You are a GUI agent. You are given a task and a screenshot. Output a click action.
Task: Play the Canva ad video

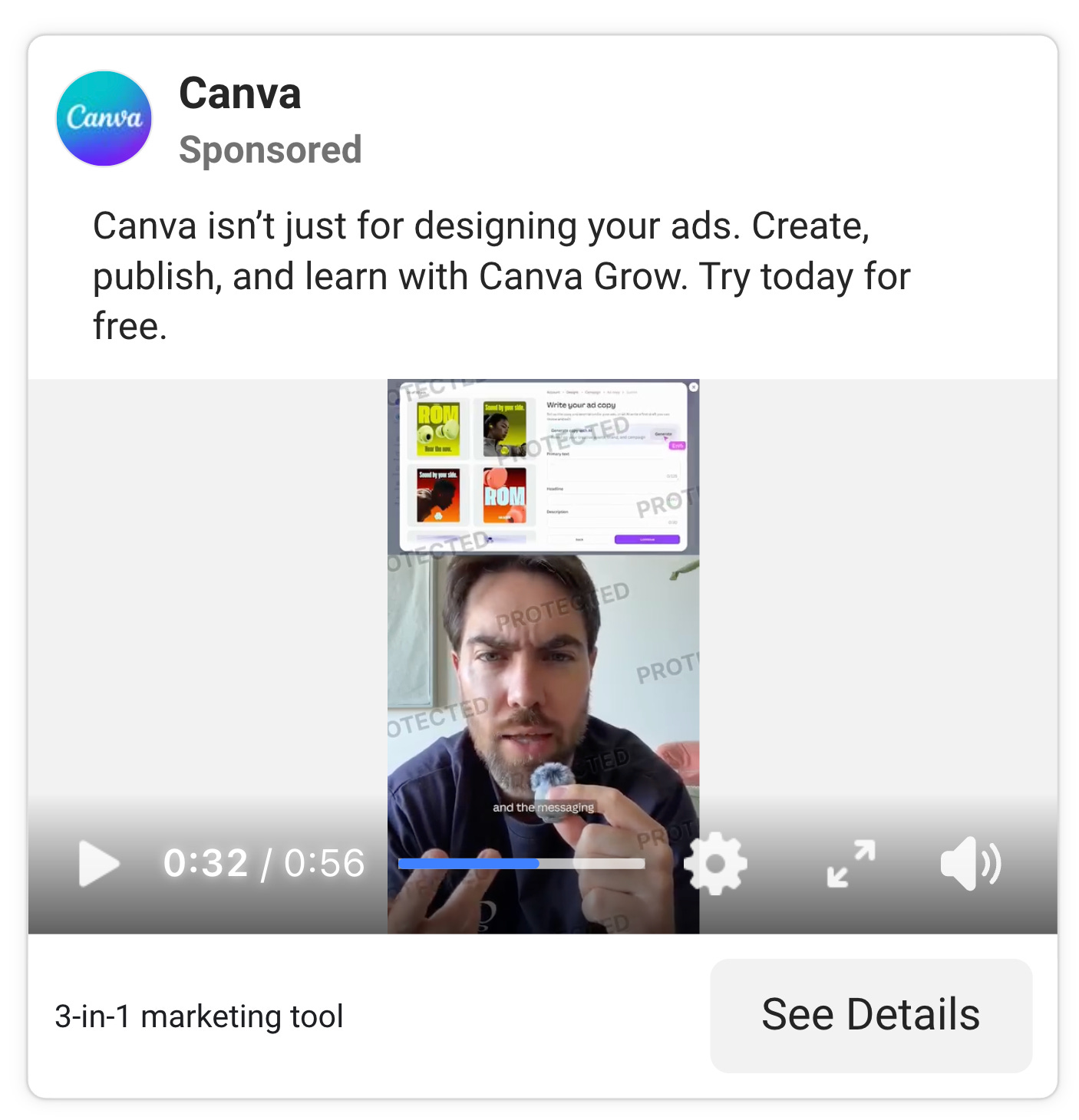(99, 864)
